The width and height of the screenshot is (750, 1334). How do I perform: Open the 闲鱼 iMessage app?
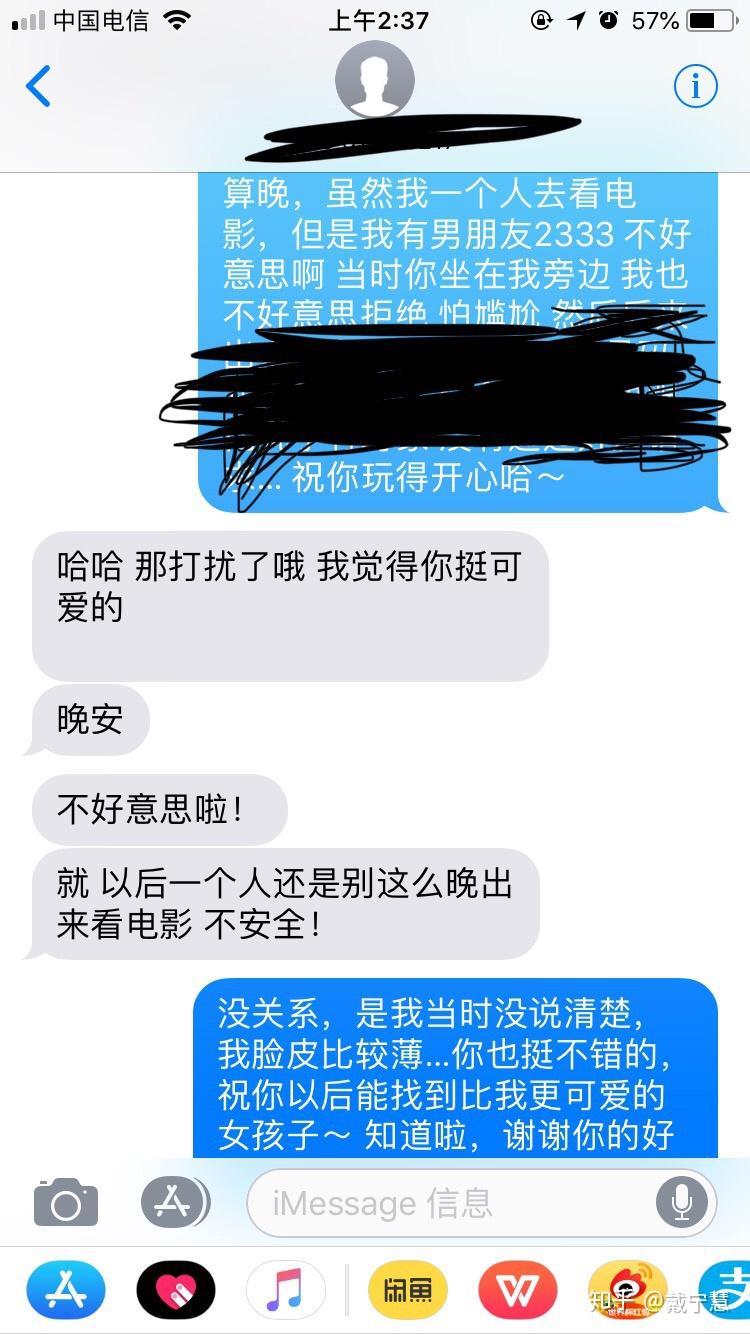[x=408, y=1290]
